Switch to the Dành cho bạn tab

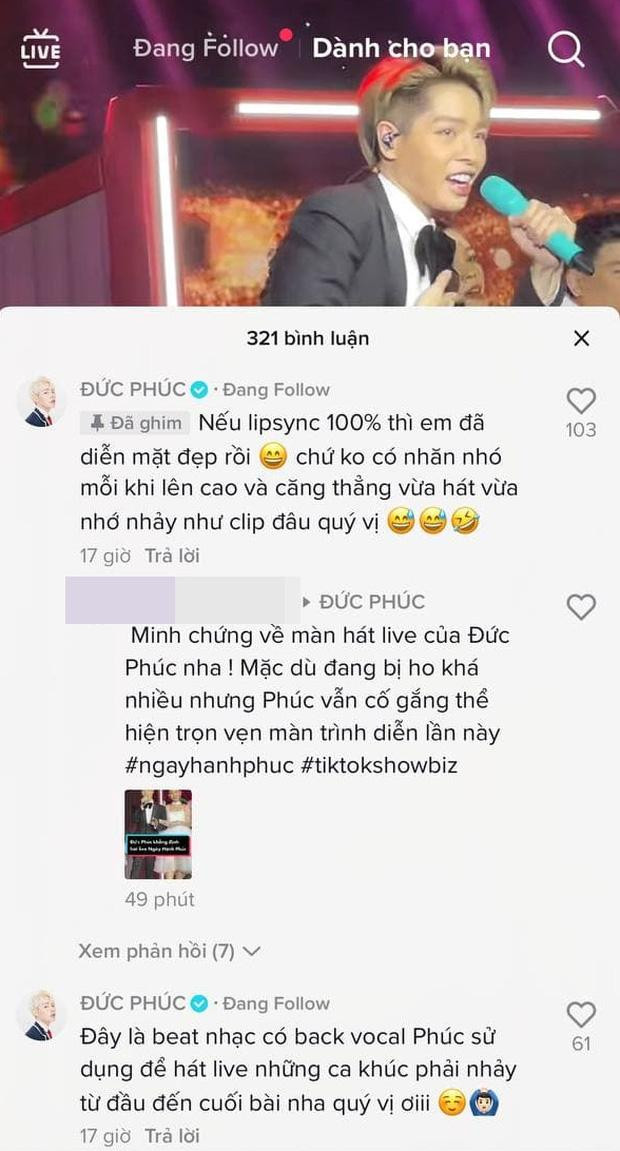(401, 48)
